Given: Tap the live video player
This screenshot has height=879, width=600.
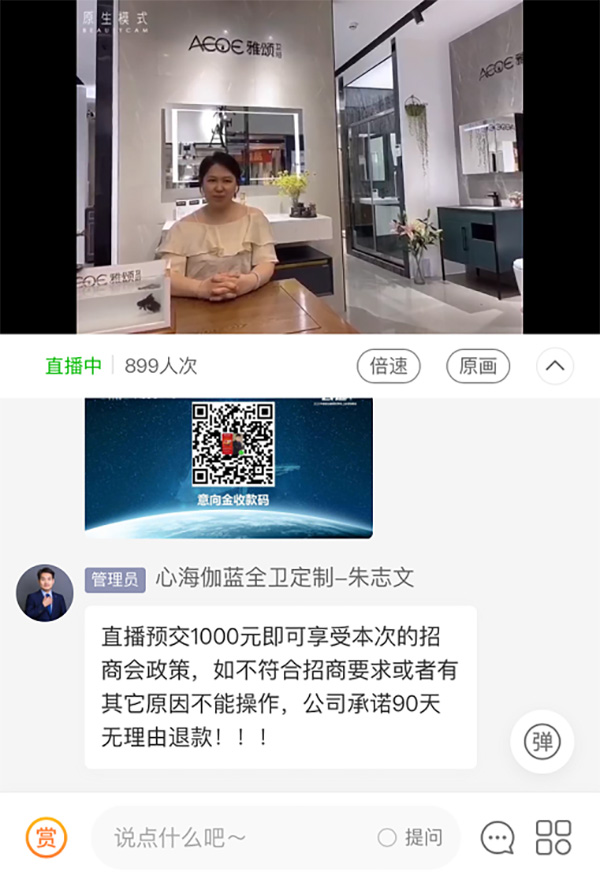Looking at the screenshot, I should pyautogui.click(x=300, y=167).
